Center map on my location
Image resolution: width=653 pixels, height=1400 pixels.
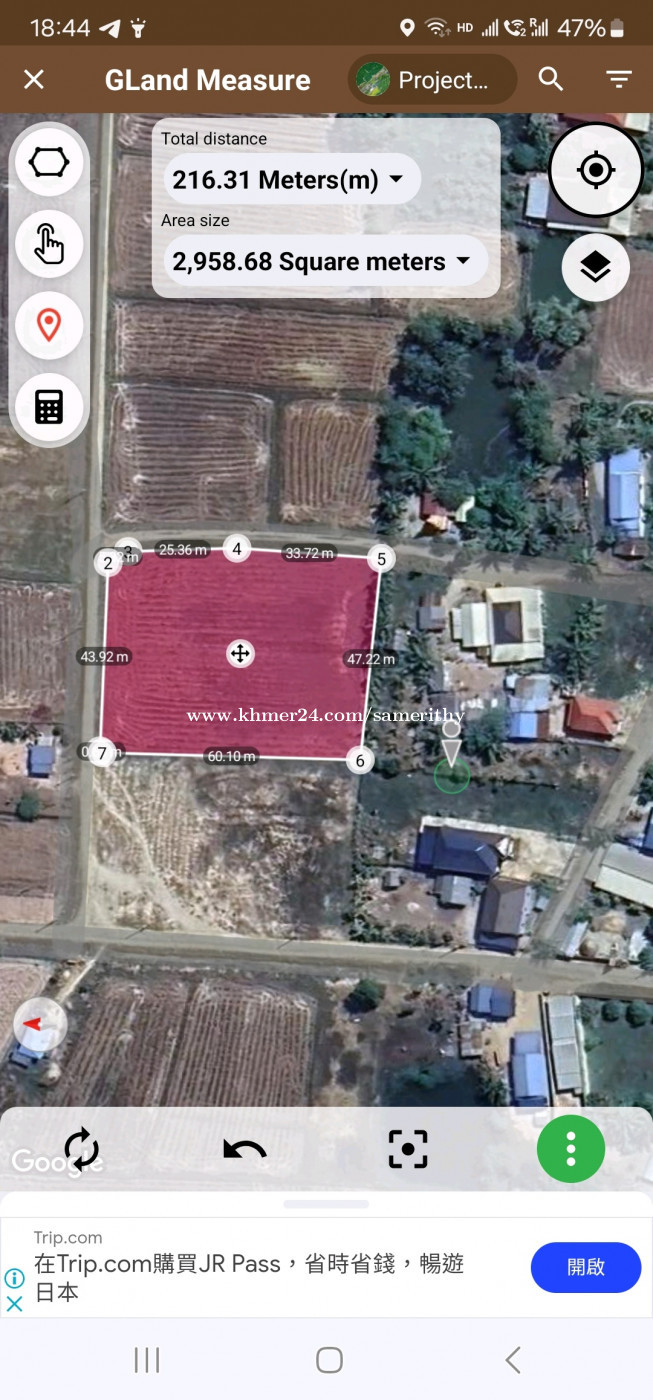tap(596, 170)
